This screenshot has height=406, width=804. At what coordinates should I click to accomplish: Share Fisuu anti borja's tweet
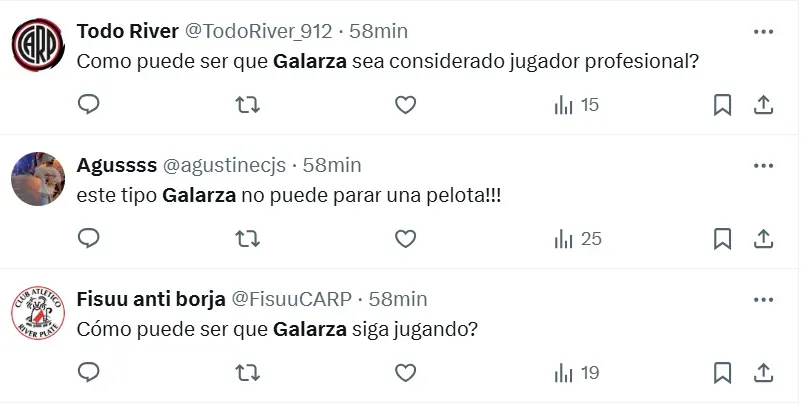762,373
